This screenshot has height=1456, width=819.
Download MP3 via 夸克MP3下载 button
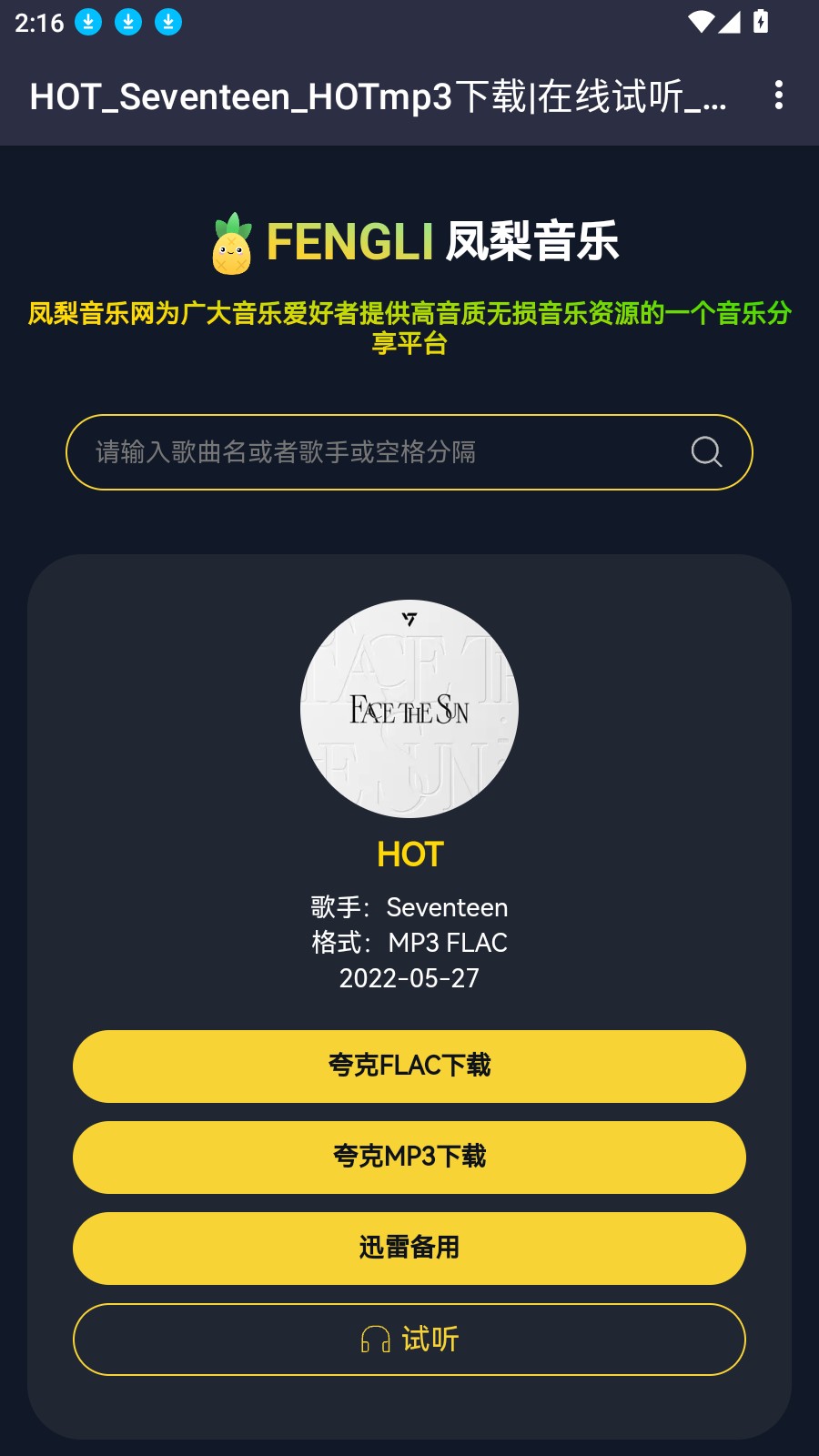(409, 1158)
